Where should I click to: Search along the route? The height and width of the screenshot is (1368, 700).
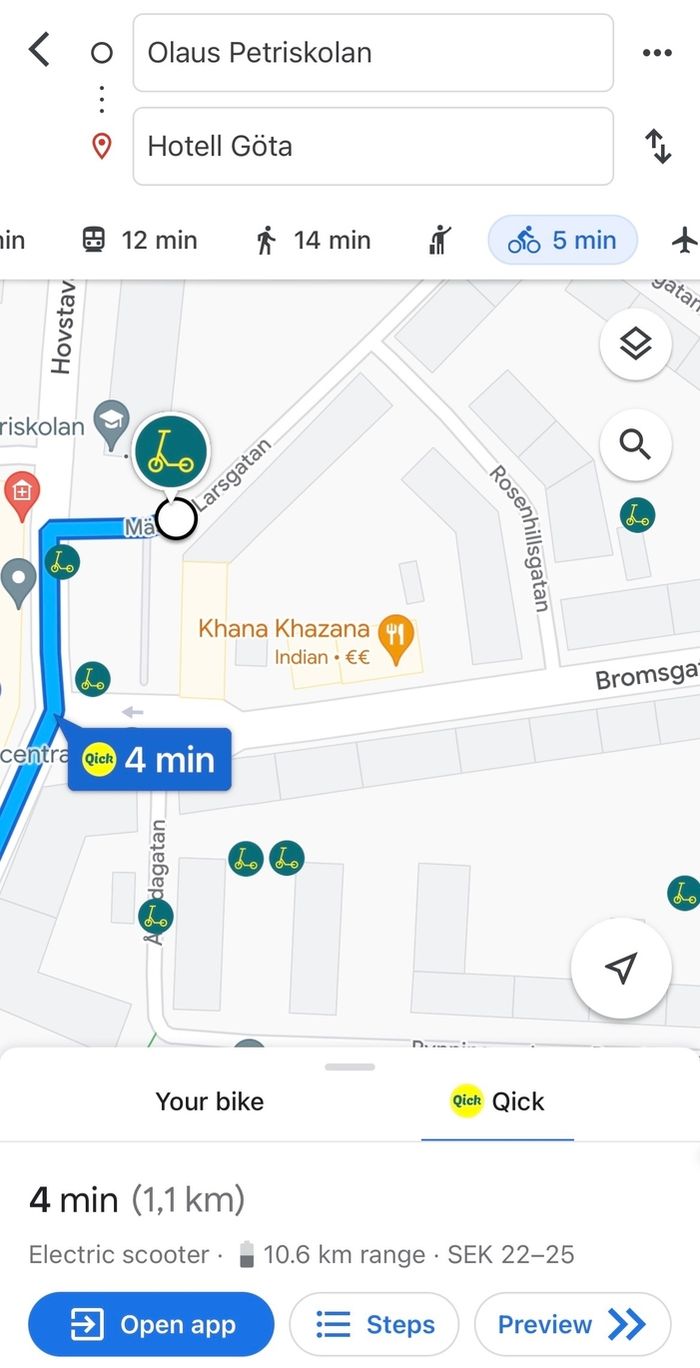tap(635, 444)
